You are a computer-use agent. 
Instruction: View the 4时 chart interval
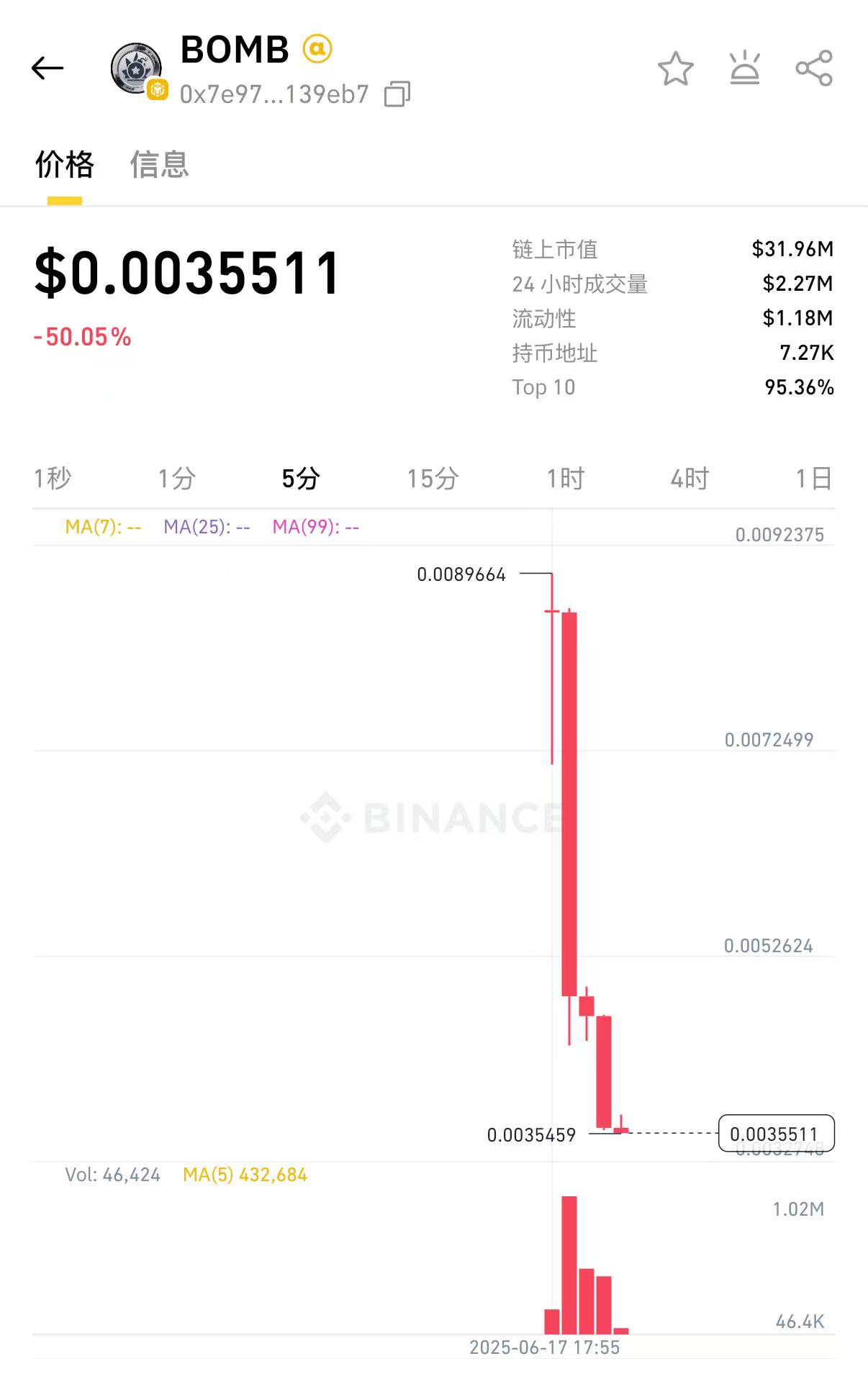click(x=690, y=479)
